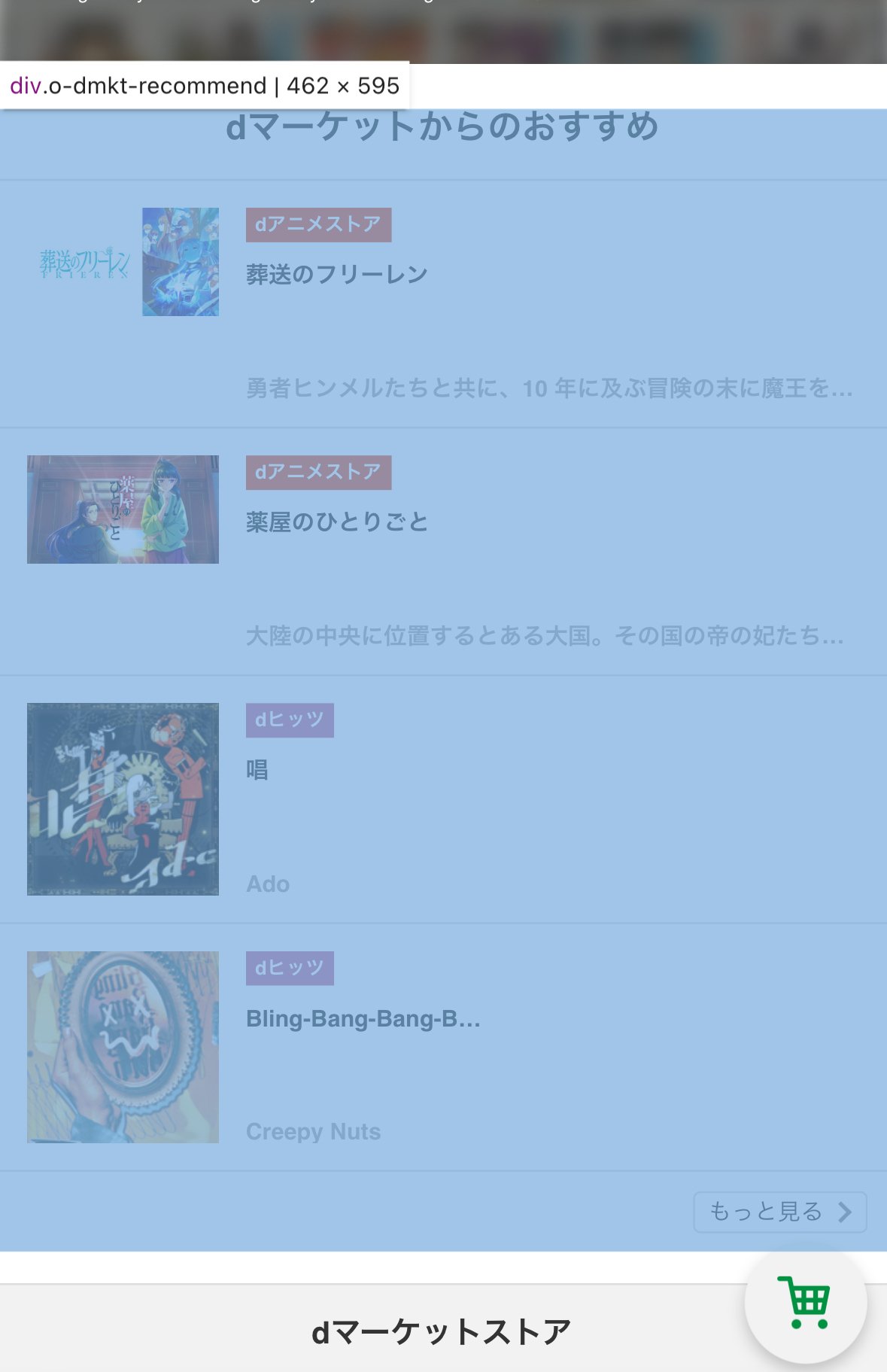887x1372 pixels.
Task: Click the dヒッツ badge on 唱
Action: [x=290, y=720]
